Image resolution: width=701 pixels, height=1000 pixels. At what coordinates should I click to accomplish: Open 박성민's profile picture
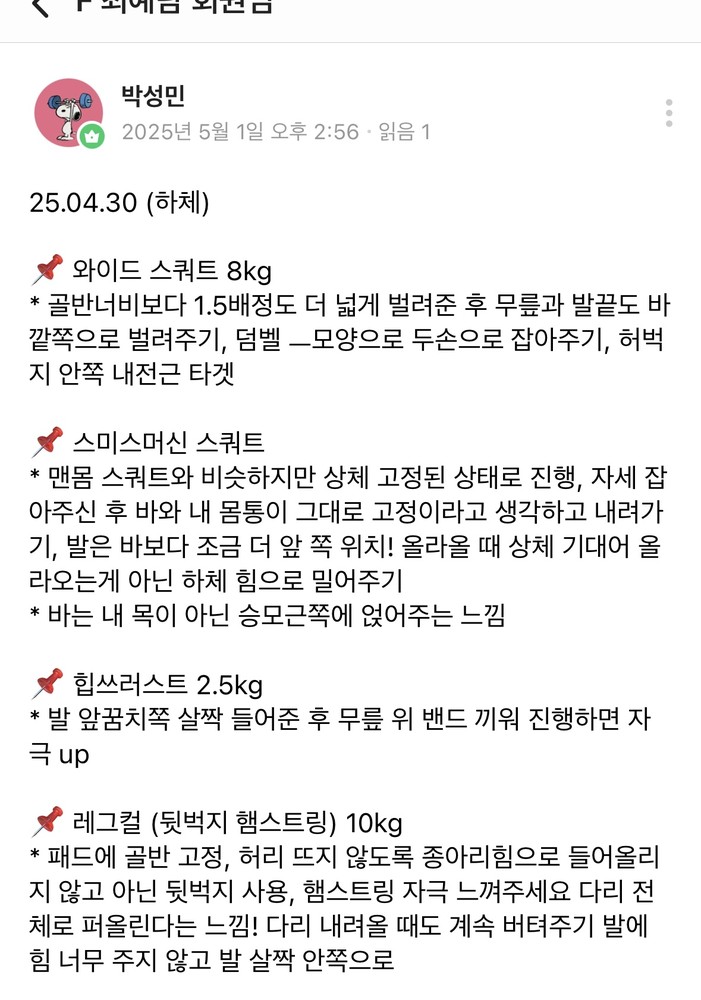tap(69, 111)
